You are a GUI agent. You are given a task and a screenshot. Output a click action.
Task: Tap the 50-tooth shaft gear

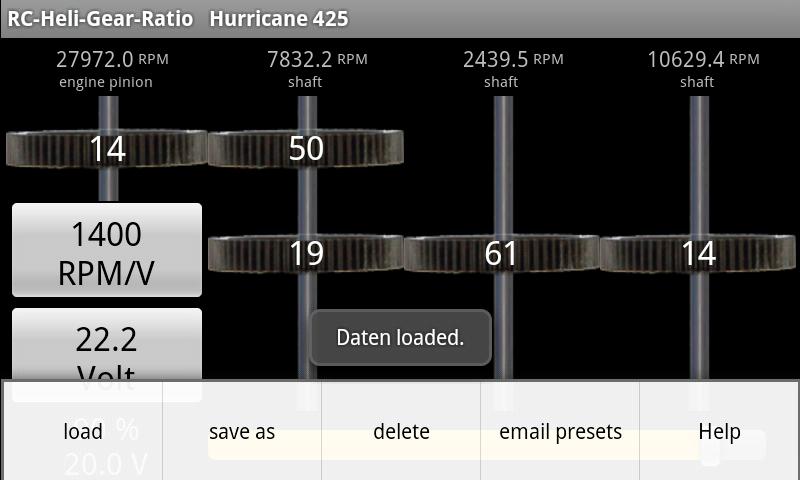point(306,149)
